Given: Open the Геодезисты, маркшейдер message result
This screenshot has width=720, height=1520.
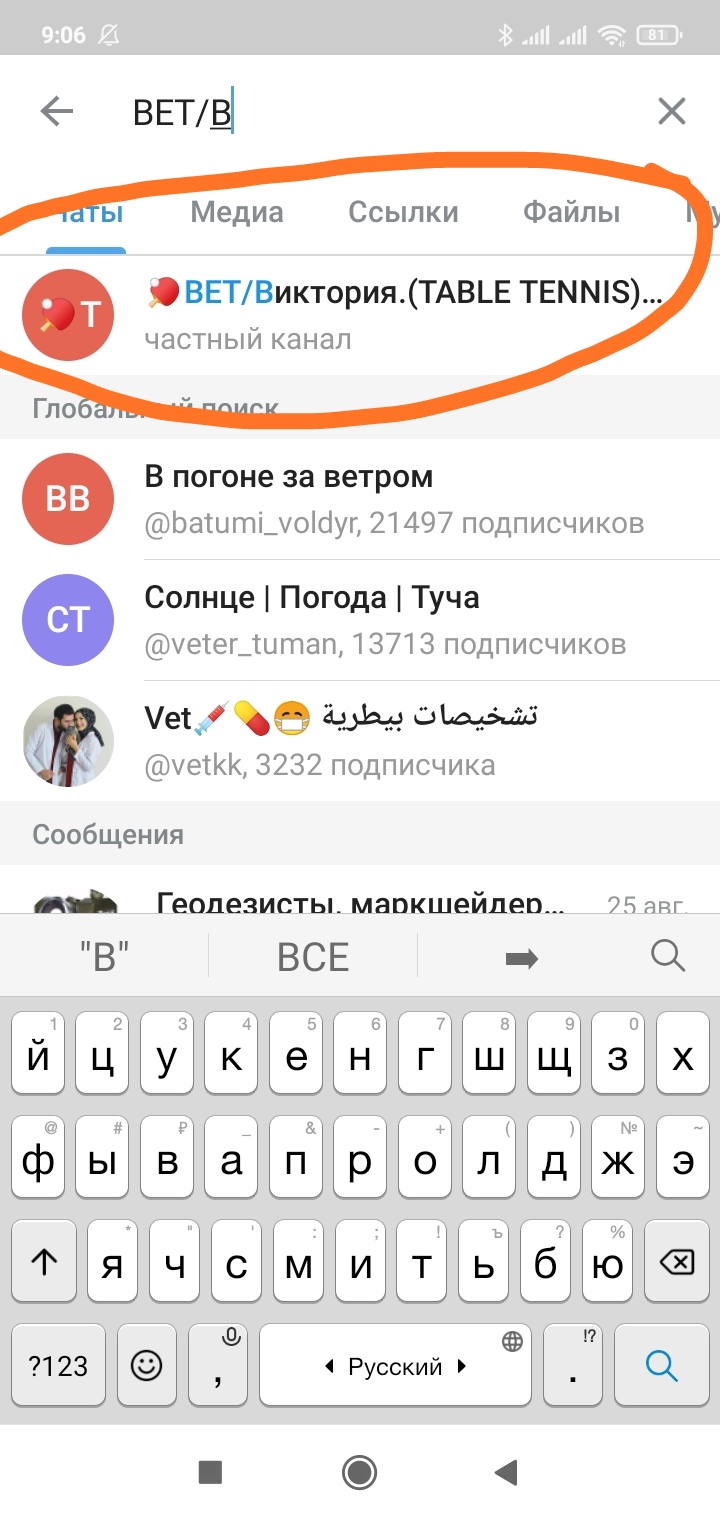Looking at the screenshot, I should (x=360, y=893).
